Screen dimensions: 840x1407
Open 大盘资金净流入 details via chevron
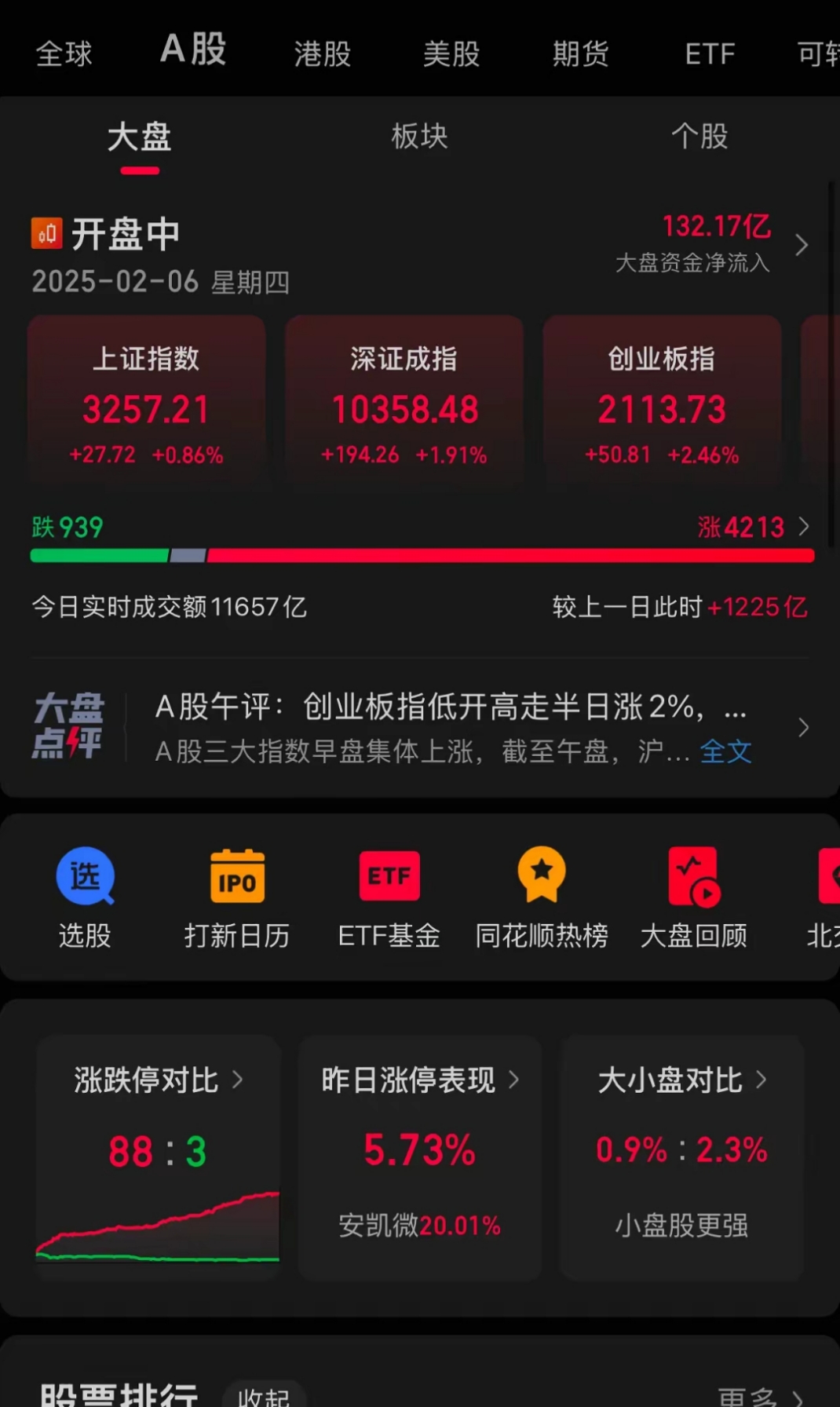point(802,243)
